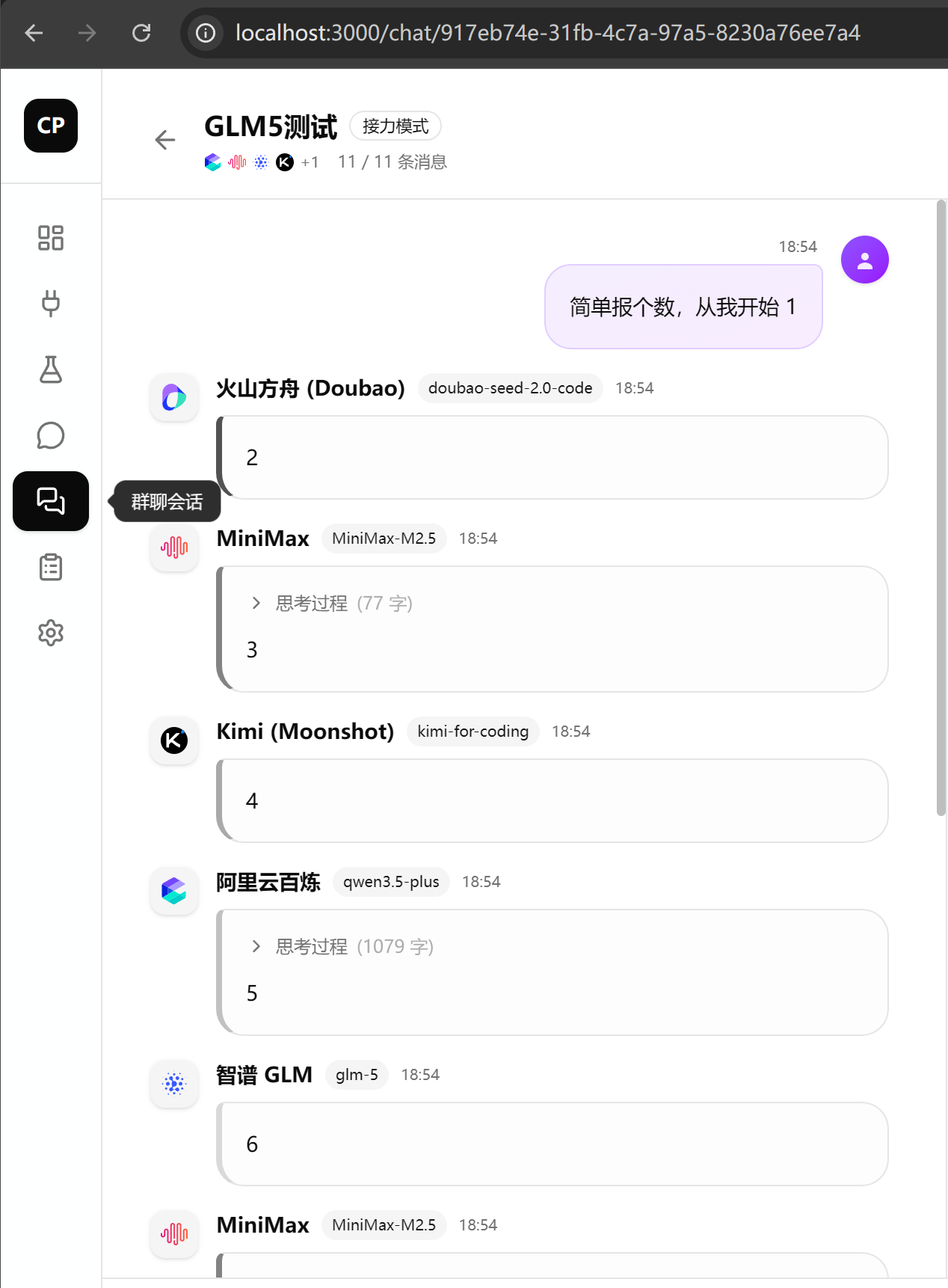
Task: Tap the browser back arrow
Action: click(x=34, y=33)
